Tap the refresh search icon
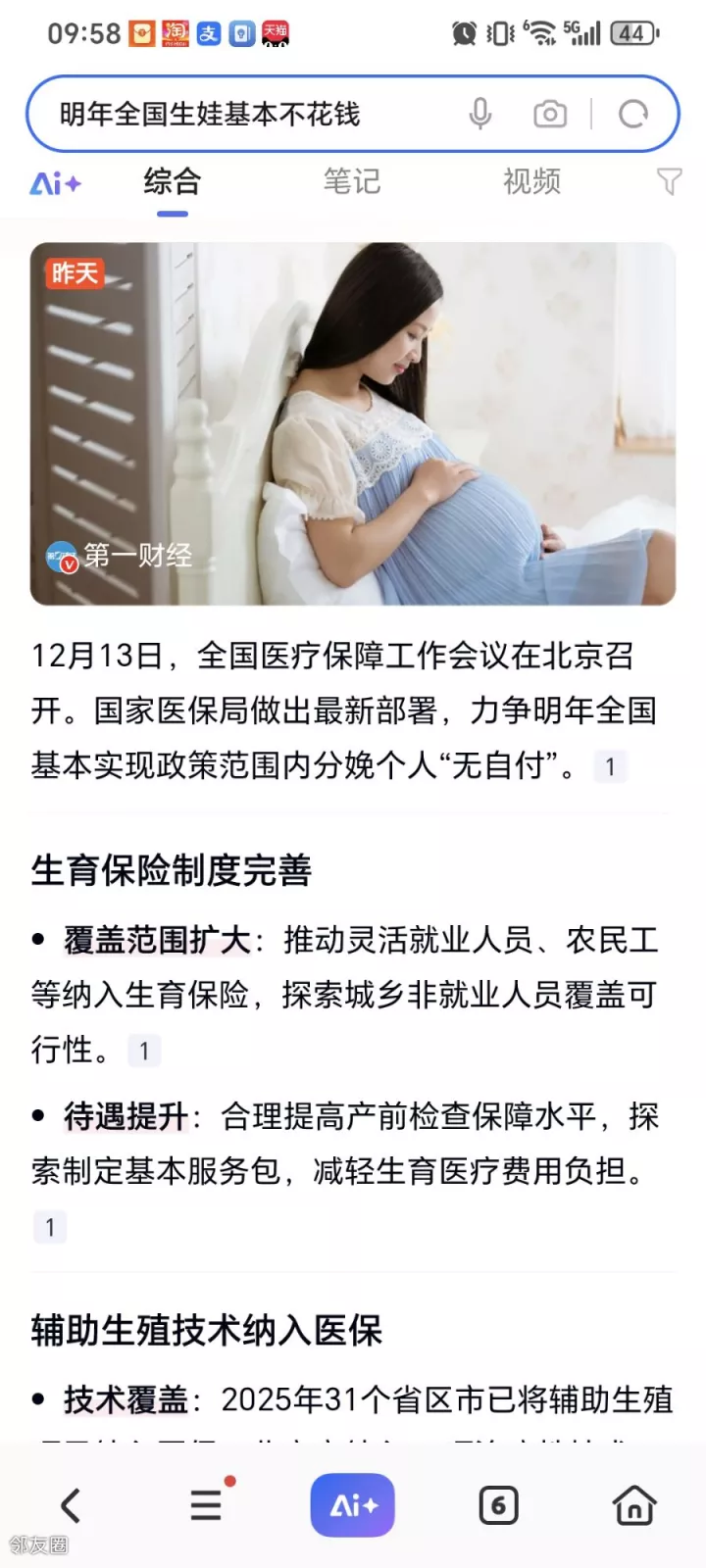 click(633, 115)
